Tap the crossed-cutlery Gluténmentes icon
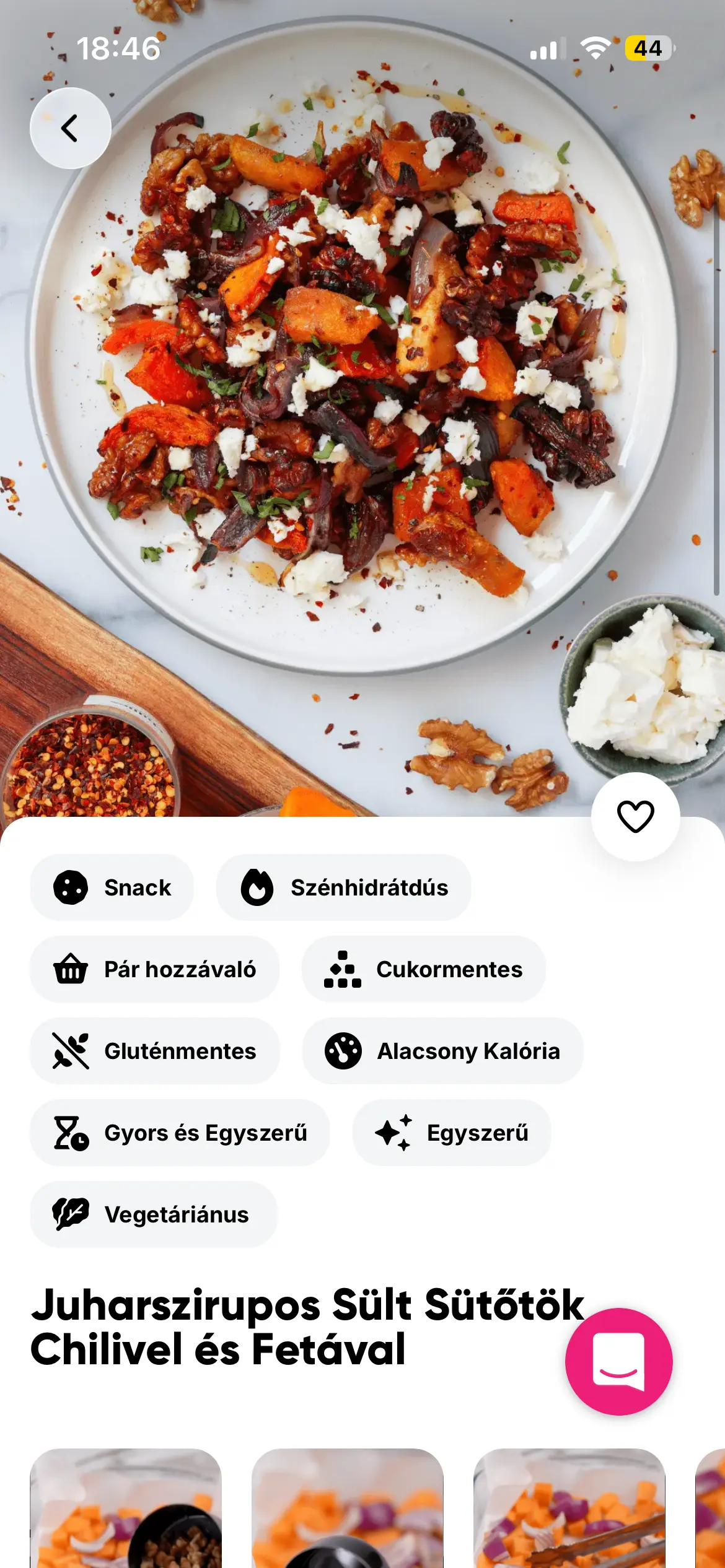 click(x=70, y=1051)
